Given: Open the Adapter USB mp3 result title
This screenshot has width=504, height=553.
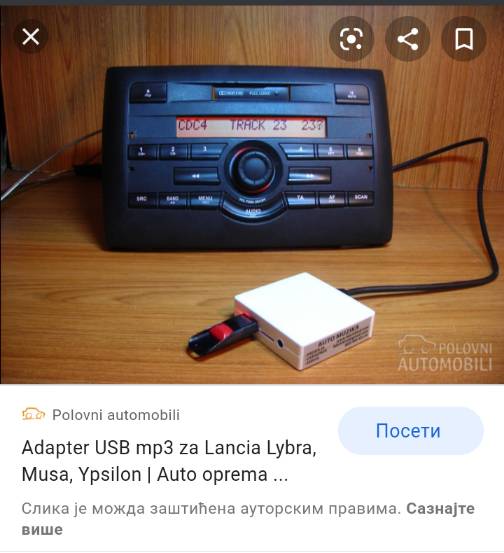Looking at the screenshot, I should point(169,461).
